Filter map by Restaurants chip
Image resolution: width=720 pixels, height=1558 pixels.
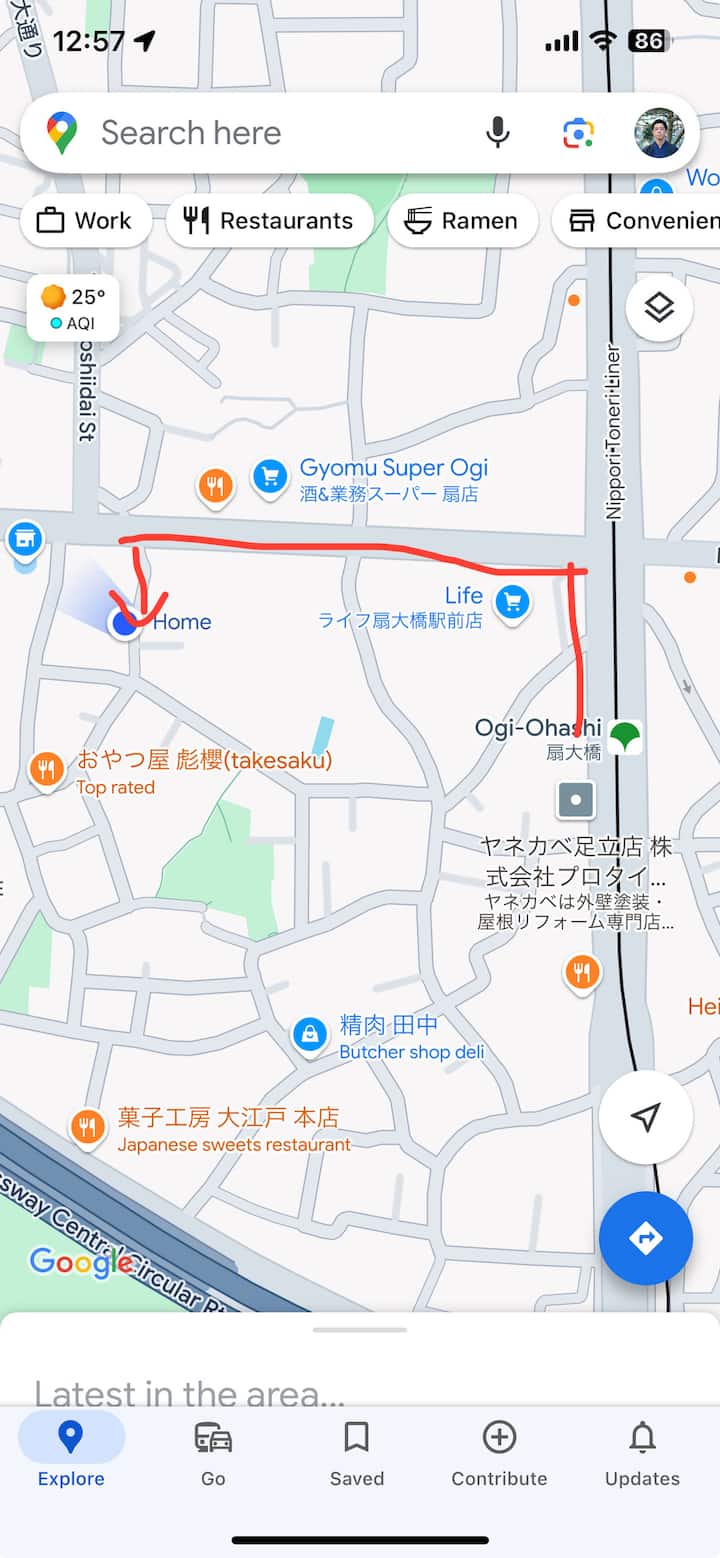[269, 221]
